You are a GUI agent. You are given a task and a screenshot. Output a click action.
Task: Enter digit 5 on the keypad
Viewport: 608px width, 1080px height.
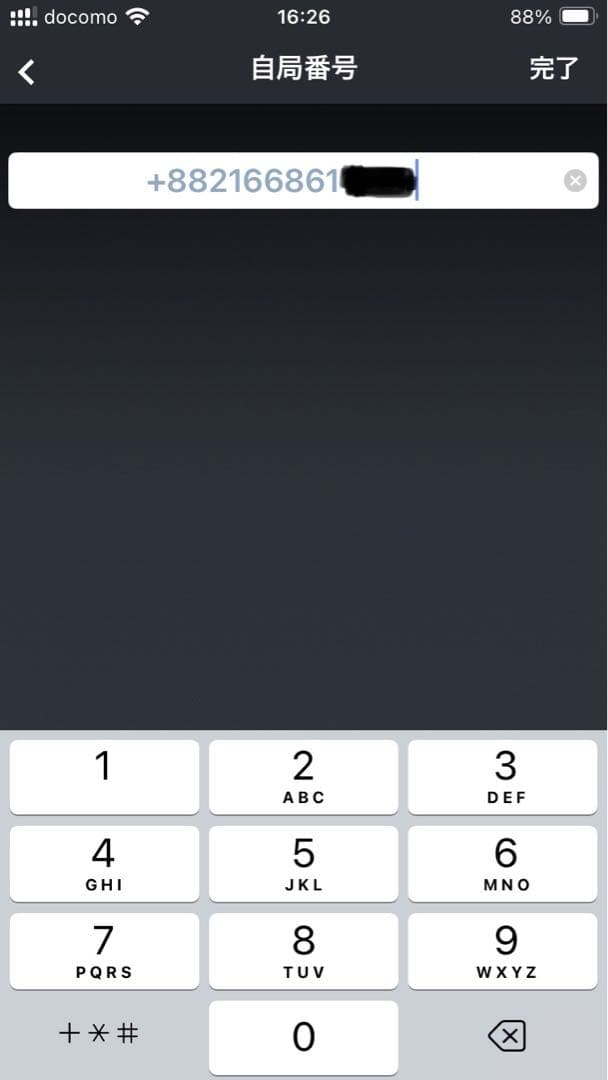[303, 864]
